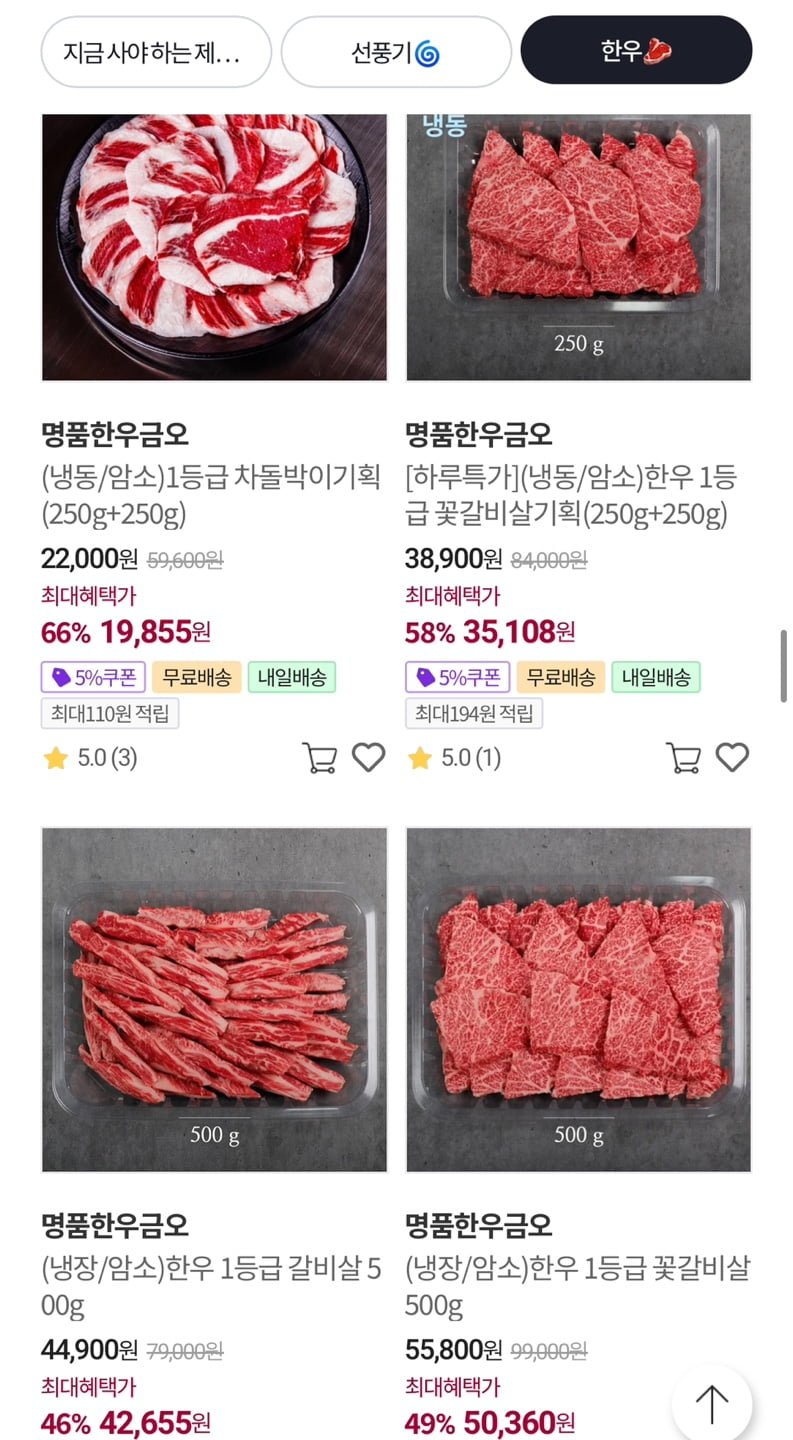The height and width of the screenshot is (1440, 793).
Task: Open the 한우 1등급 갈비살 500g title
Action: click(x=211, y=1287)
